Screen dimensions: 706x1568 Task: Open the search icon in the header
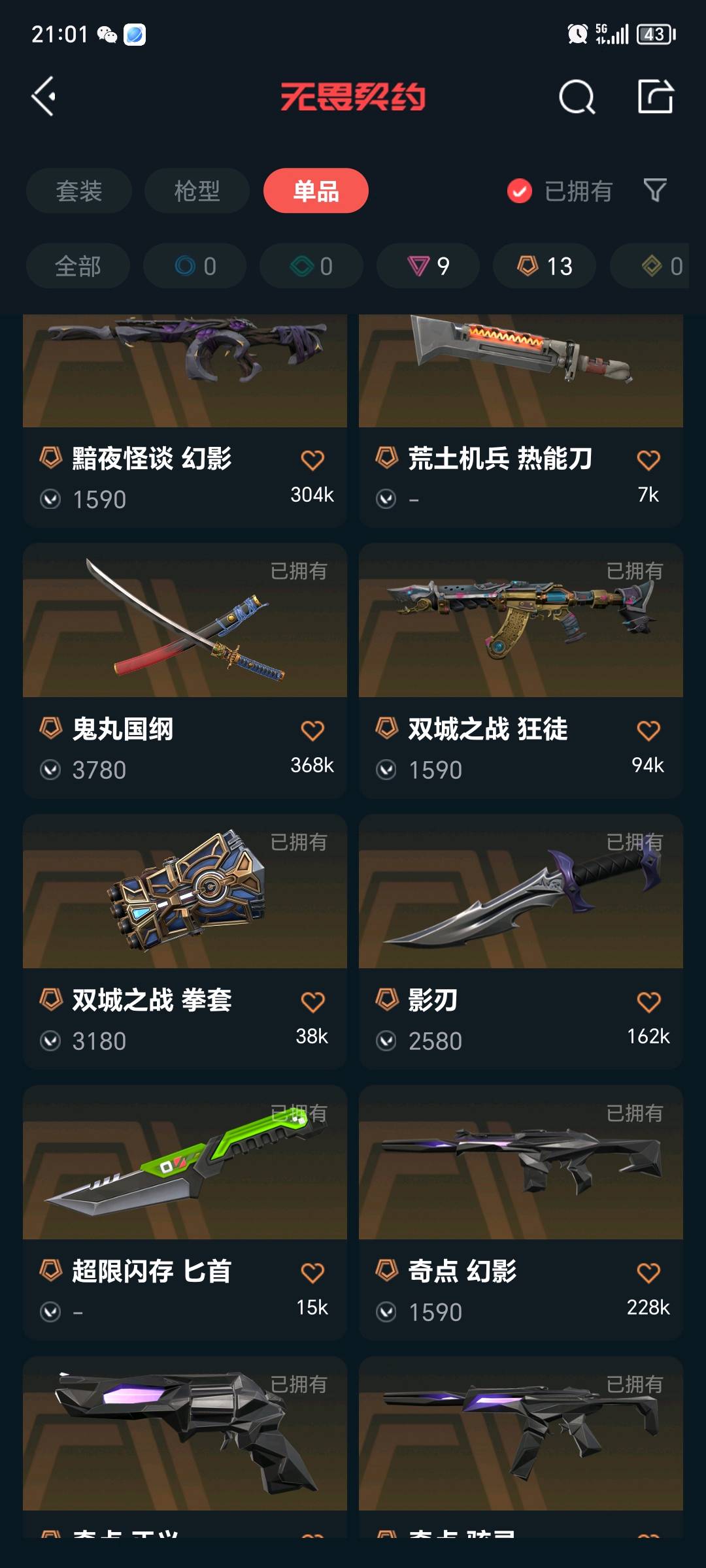tap(577, 97)
